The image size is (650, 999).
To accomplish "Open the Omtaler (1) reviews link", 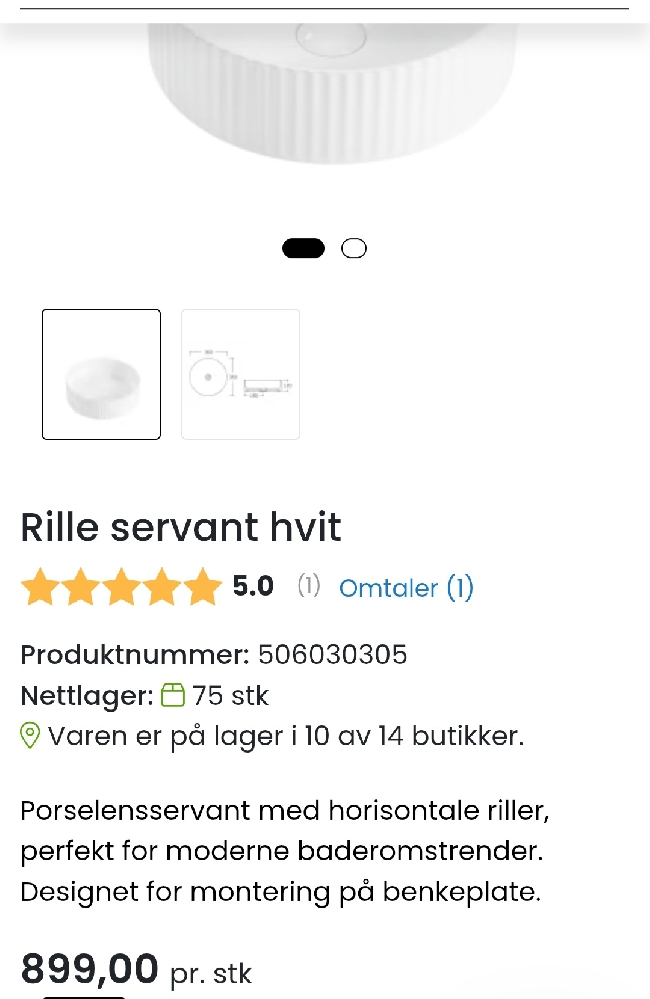I will [406, 588].
